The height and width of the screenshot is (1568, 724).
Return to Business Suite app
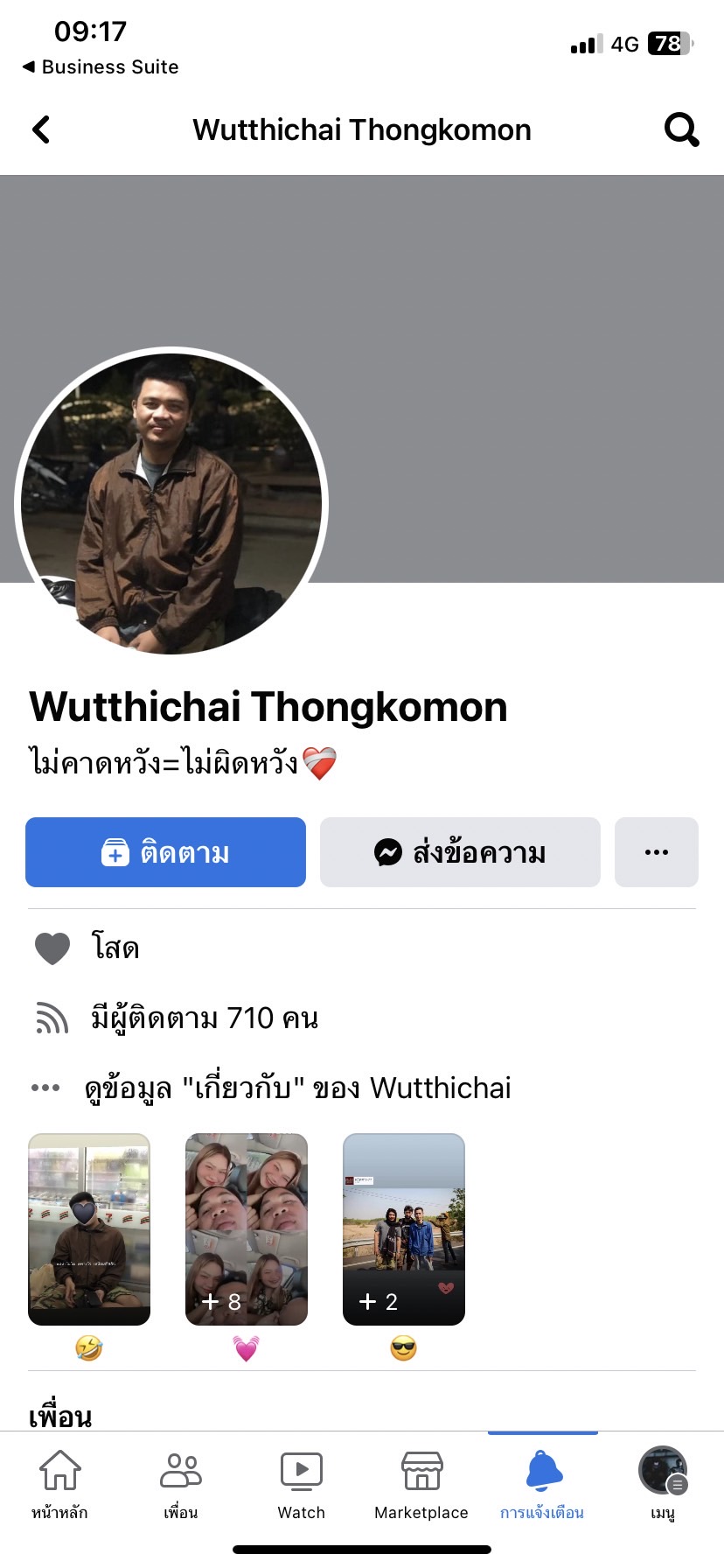click(101, 66)
